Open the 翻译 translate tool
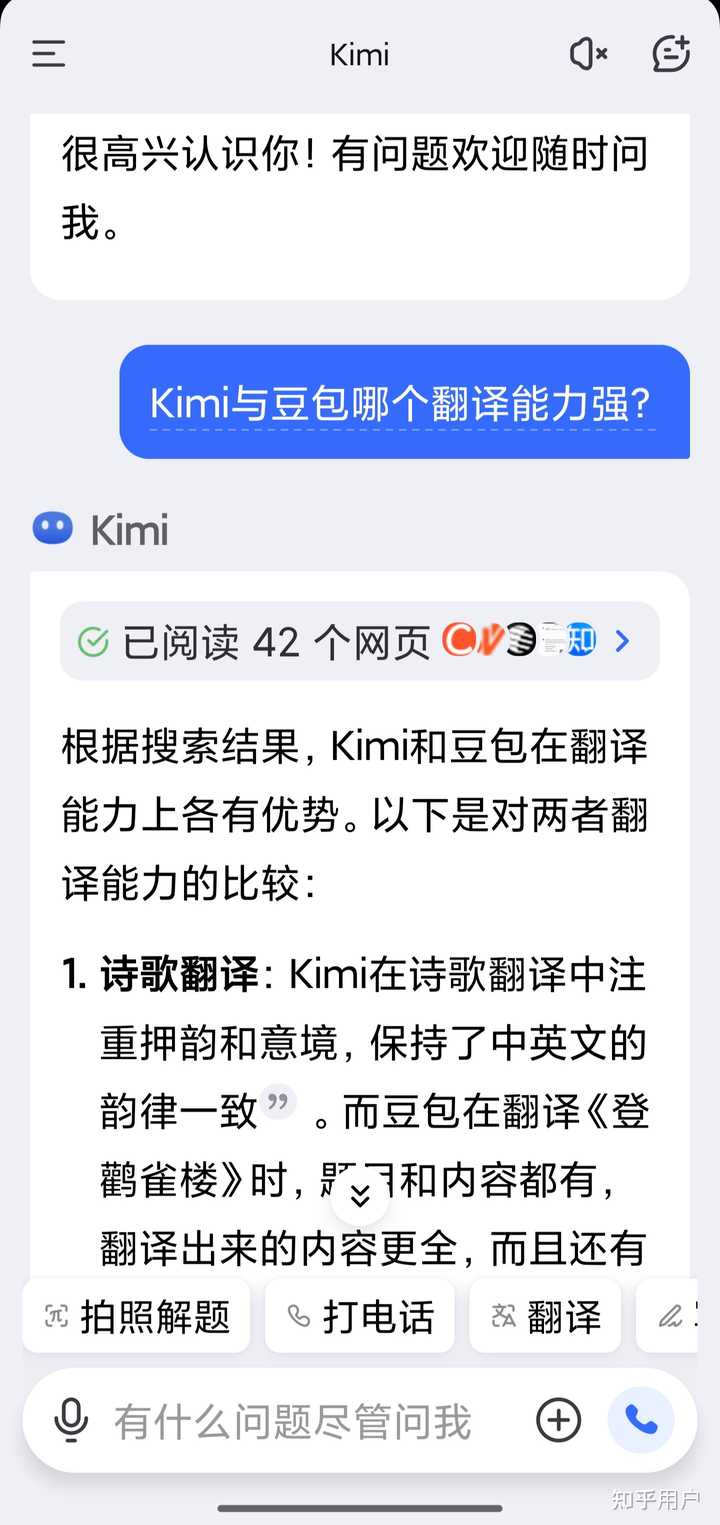 tap(545, 1316)
